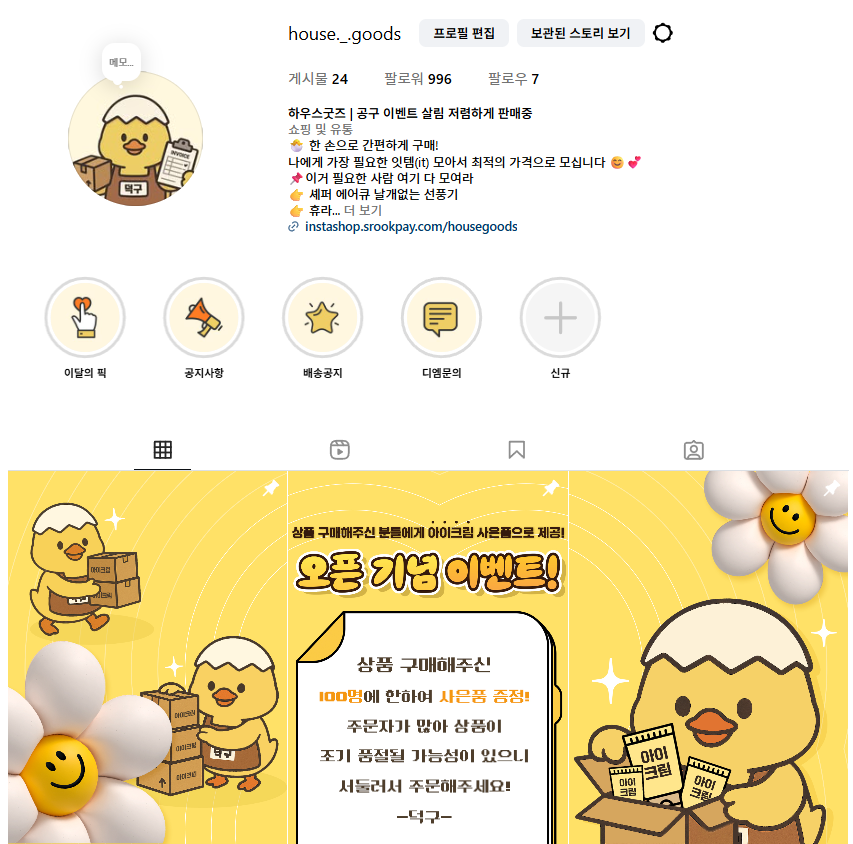Image resolution: width=853 pixels, height=844 pixels.
Task: View the 공지사항 highlight
Action: click(x=204, y=318)
